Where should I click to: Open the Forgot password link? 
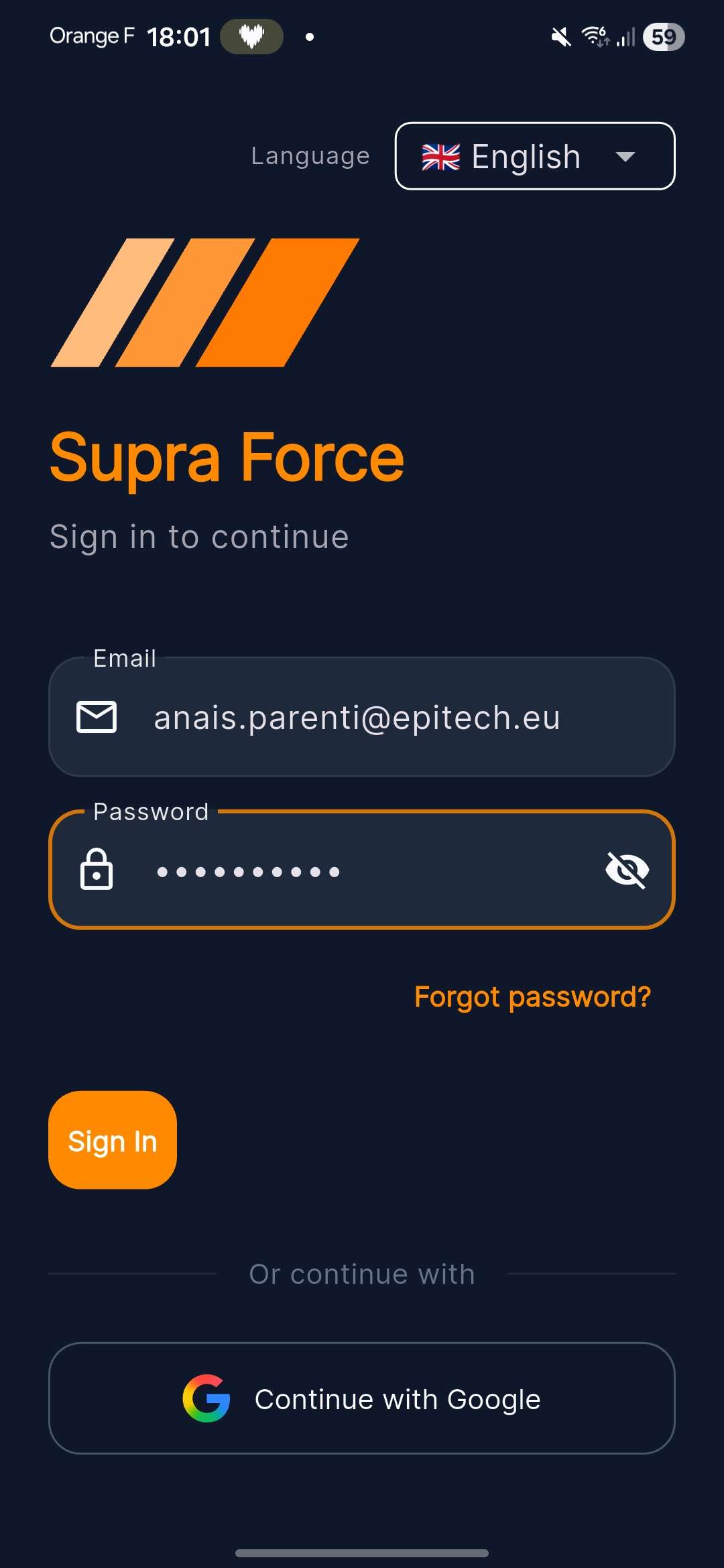[x=532, y=997]
